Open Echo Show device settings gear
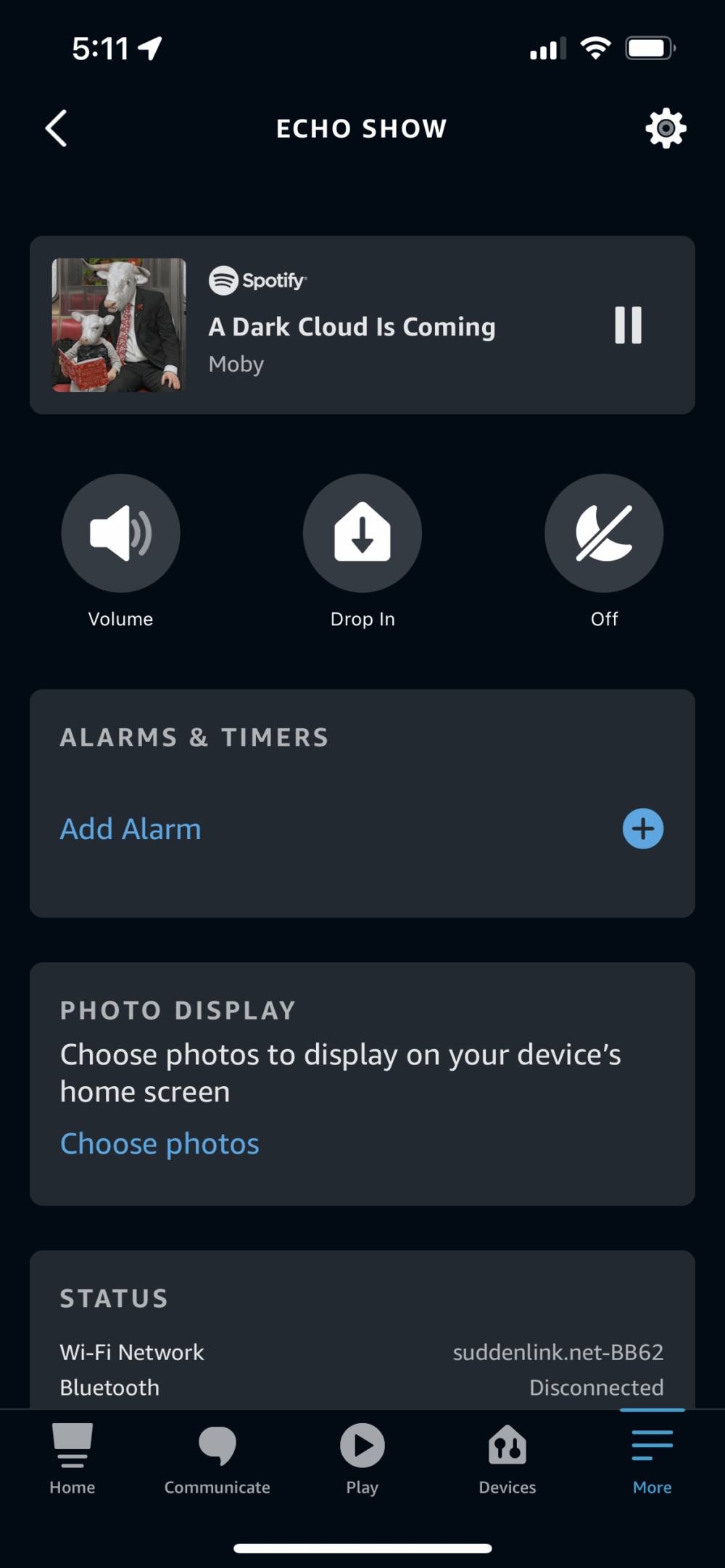Image resolution: width=725 pixels, height=1568 pixels. 663,128
